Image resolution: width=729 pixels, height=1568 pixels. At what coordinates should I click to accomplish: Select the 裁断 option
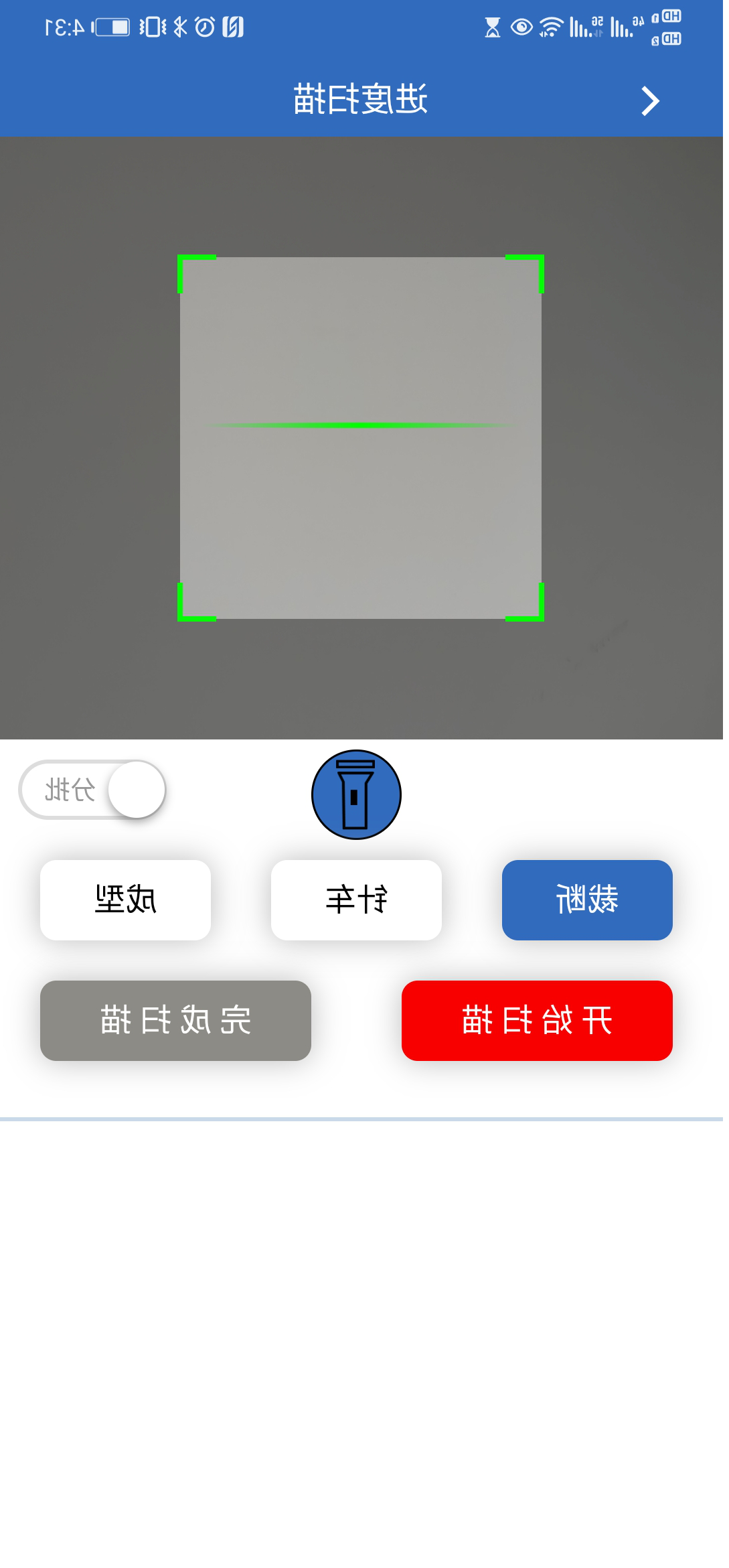(587, 900)
